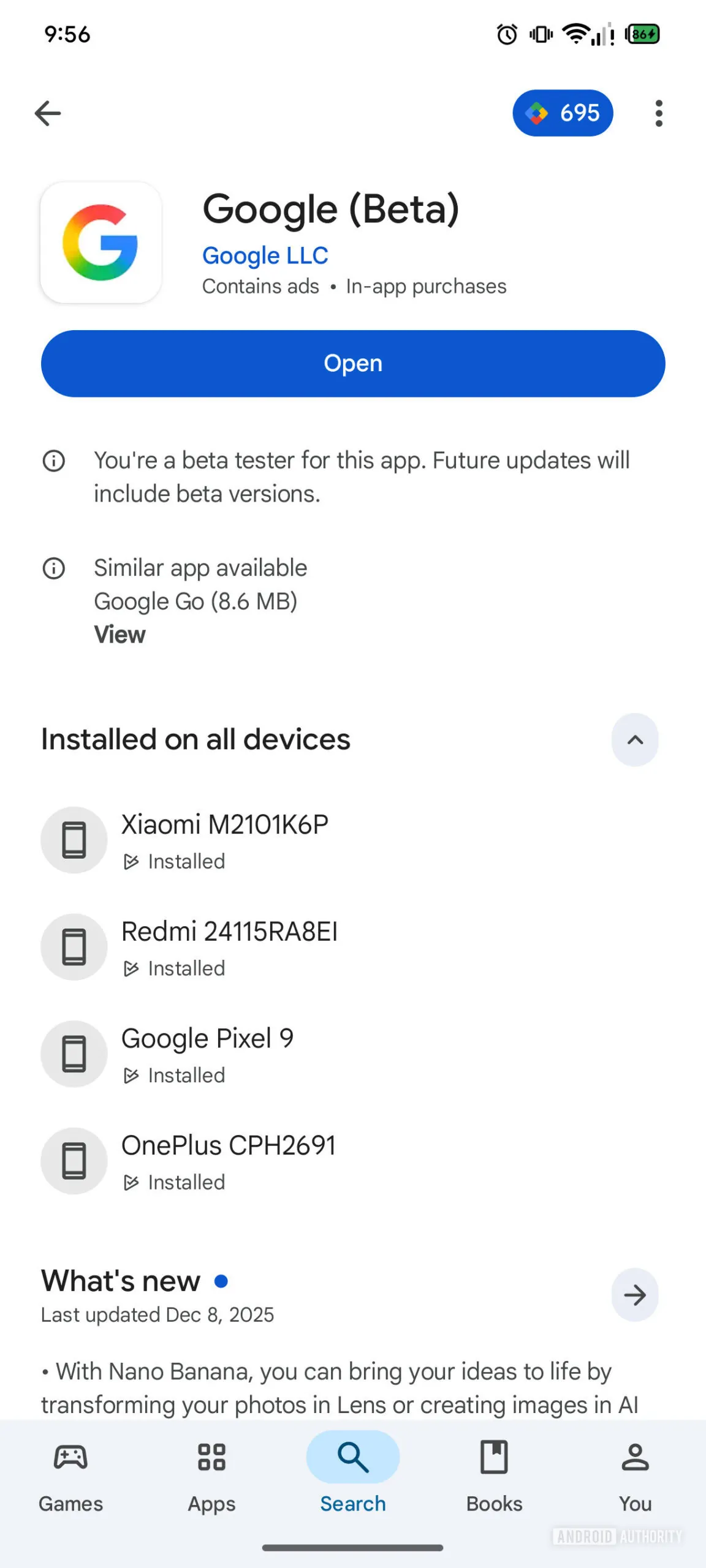The width and height of the screenshot is (706, 1568).
Task: View the similar Google Go app
Action: click(120, 635)
